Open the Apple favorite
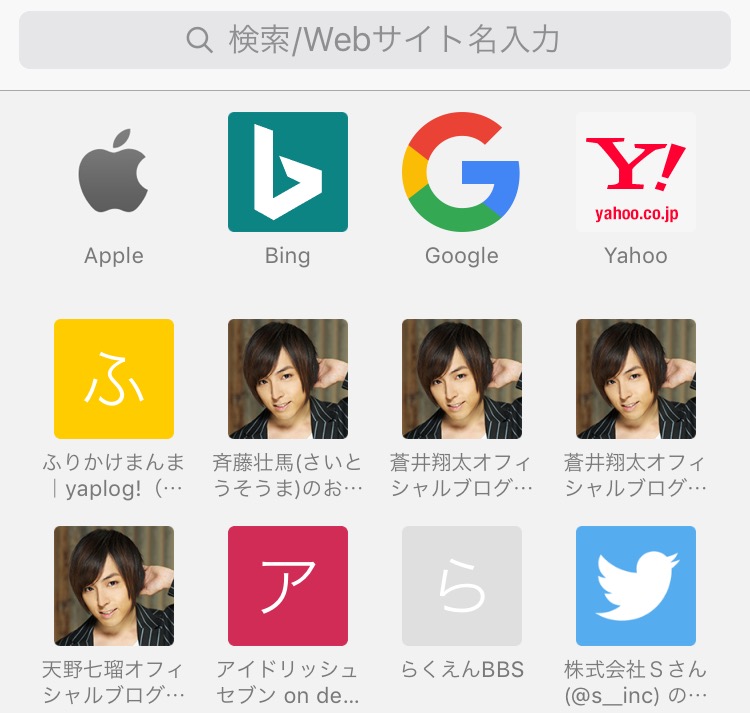Image resolution: width=750 pixels, height=713 pixels. click(114, 172)
